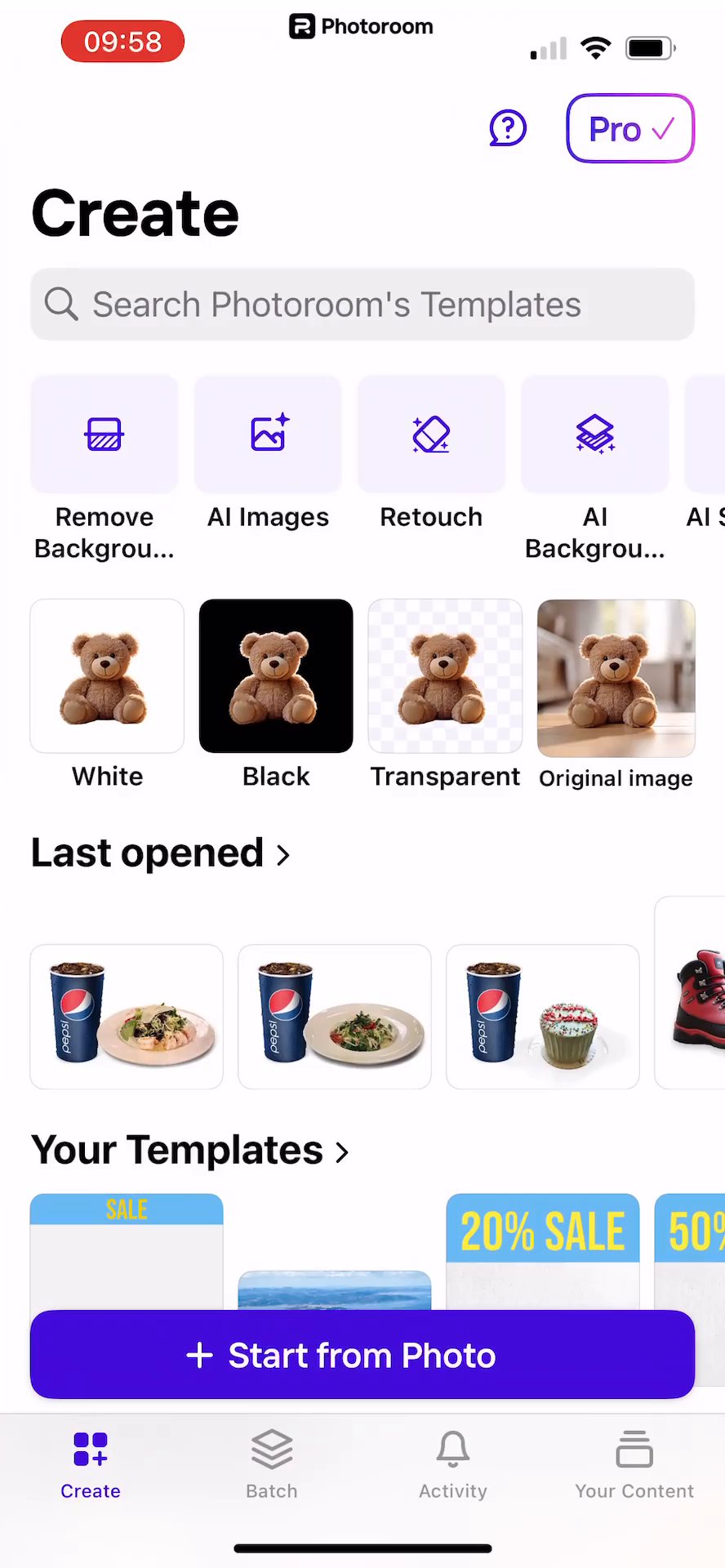Select the White background teddy bear option
The width and height of the screenshot is (725, 1568).
click(107, 676)
